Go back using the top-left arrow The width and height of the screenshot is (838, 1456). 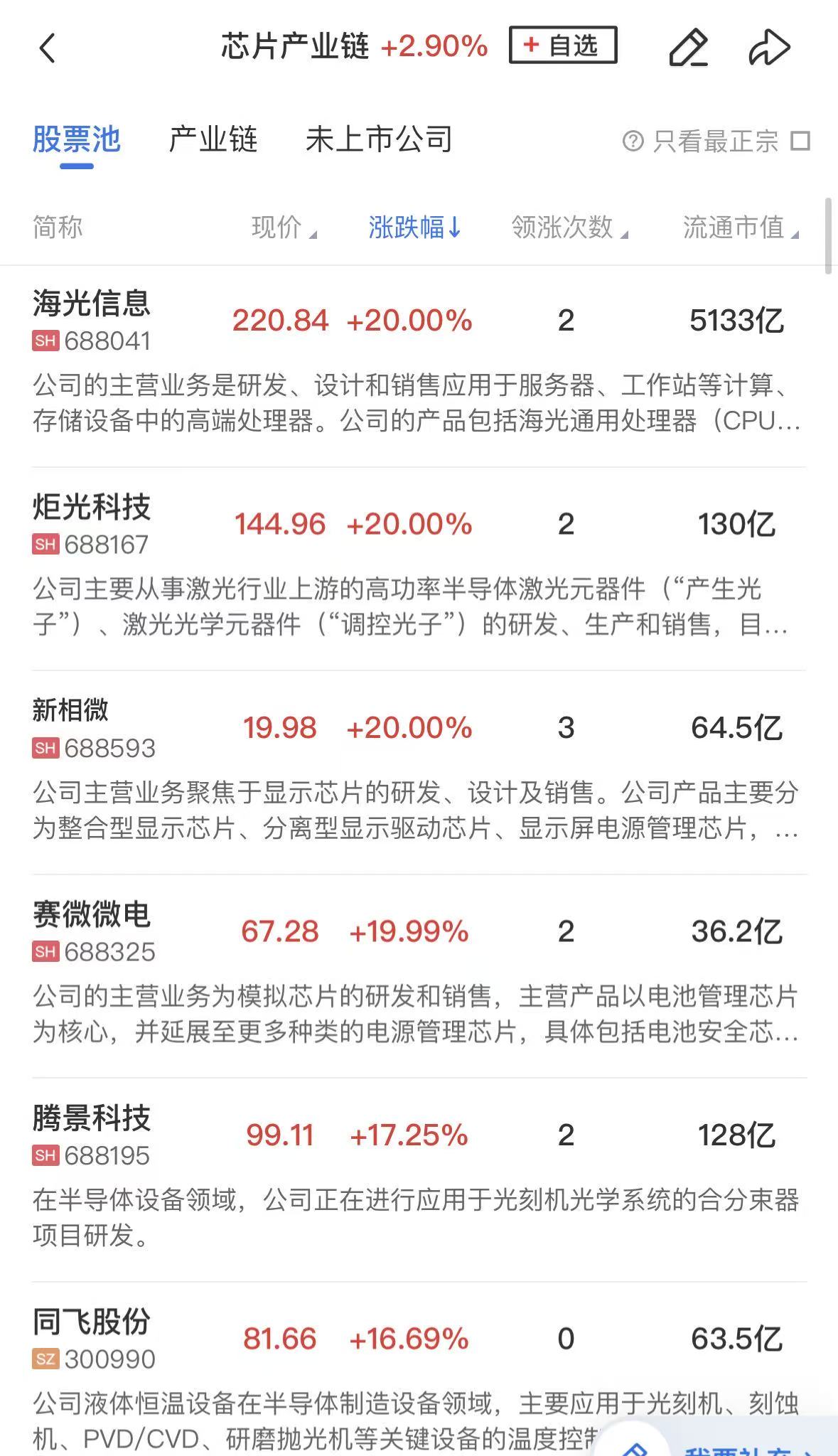(47, 48)
